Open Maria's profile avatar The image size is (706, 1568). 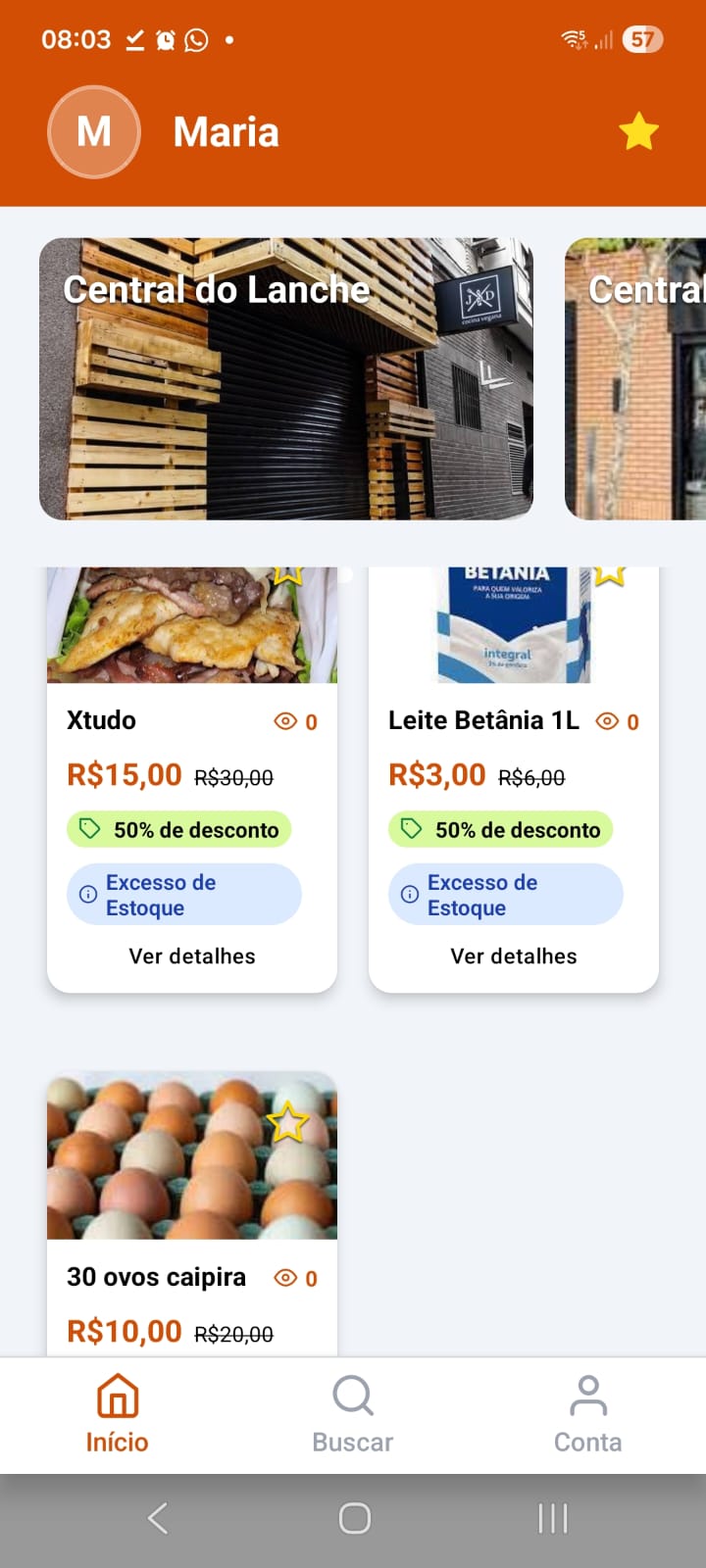coord(94,131)
